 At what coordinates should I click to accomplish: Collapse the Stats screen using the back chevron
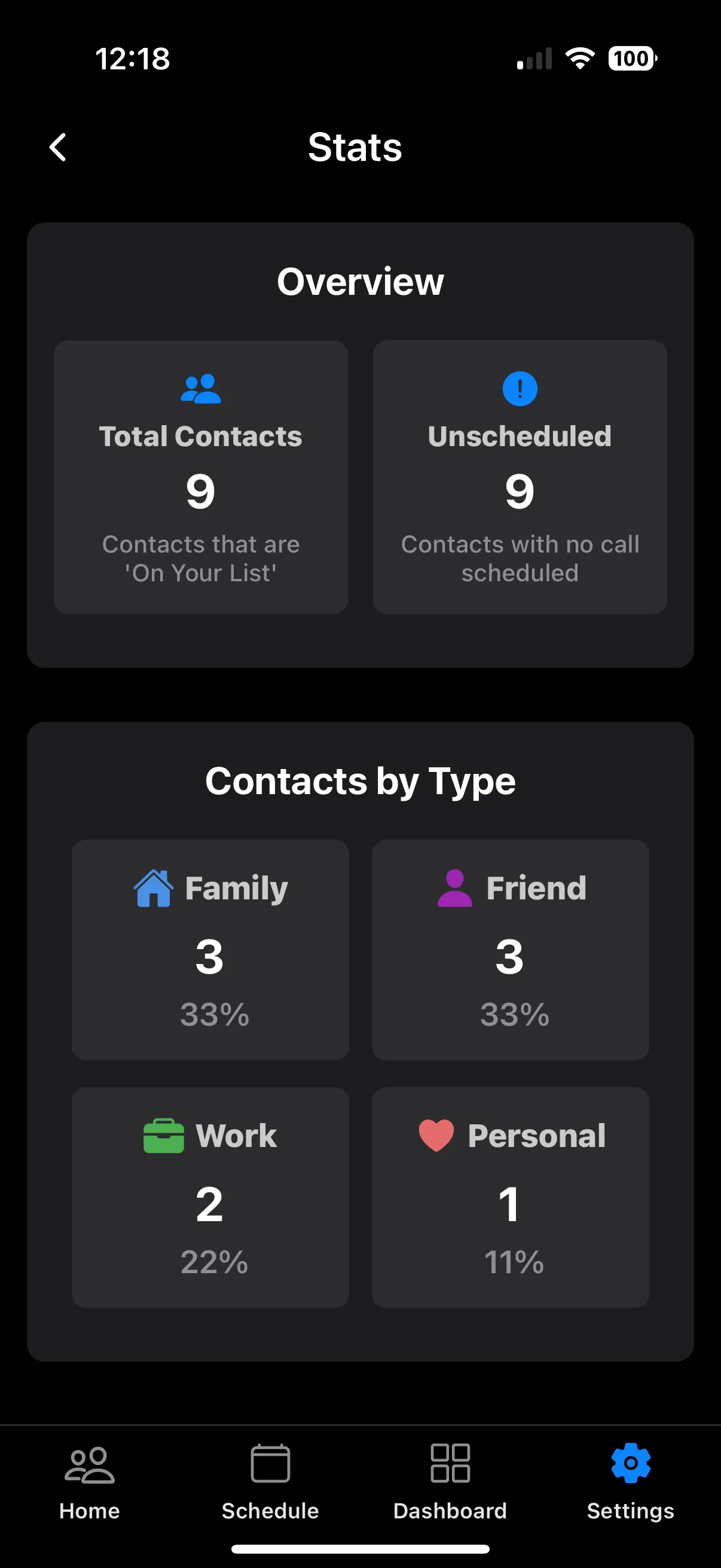tap(58, 147)
